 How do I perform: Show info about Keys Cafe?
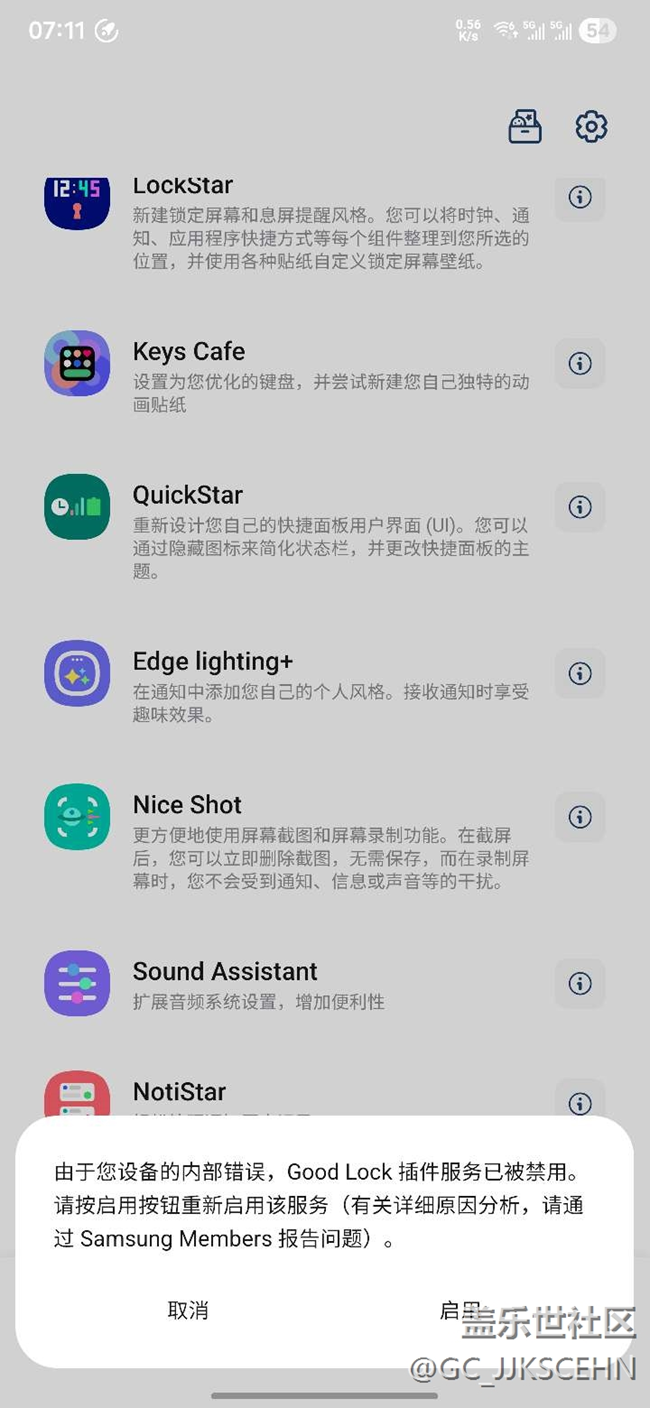(x=580, y=364)
